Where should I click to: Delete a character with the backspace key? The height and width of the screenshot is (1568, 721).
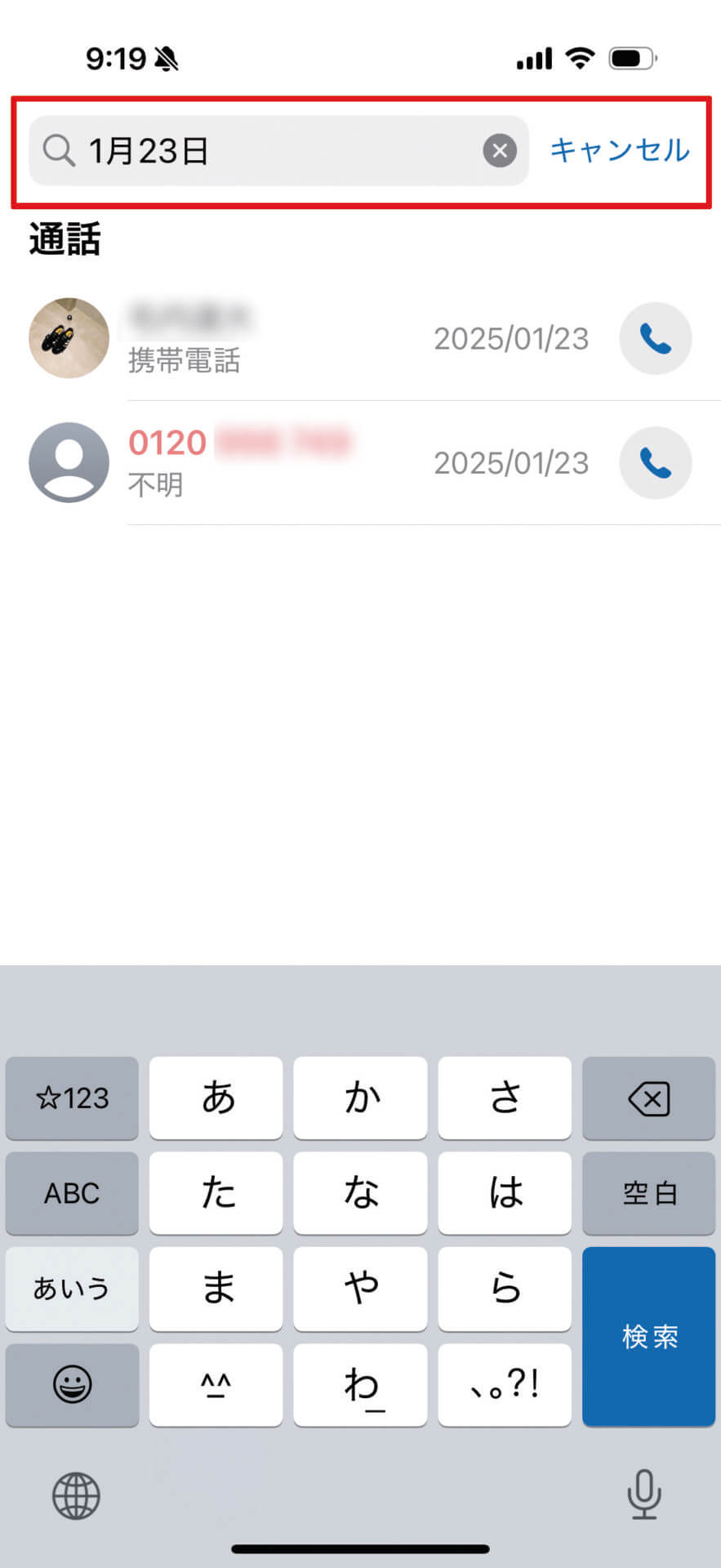648,1098
